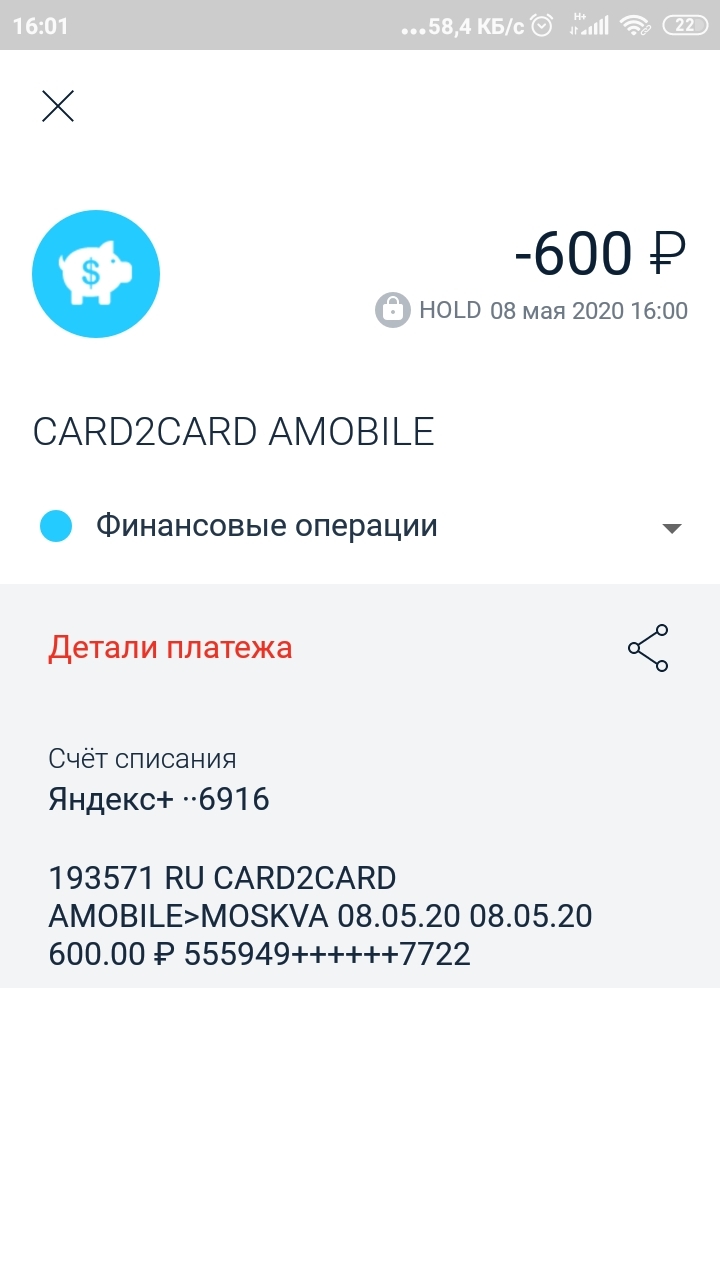
Task: Share the payment details
Action: (x=648, y=648)
